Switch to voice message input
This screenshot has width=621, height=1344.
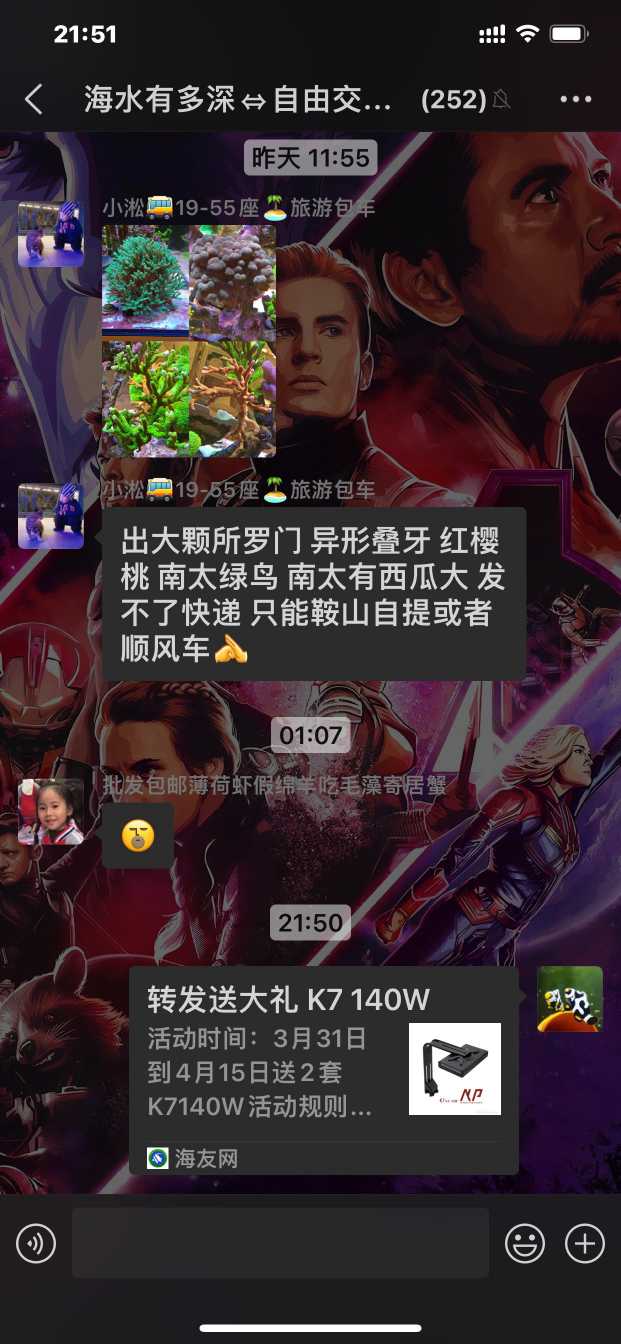click(x=36, y=1244)
